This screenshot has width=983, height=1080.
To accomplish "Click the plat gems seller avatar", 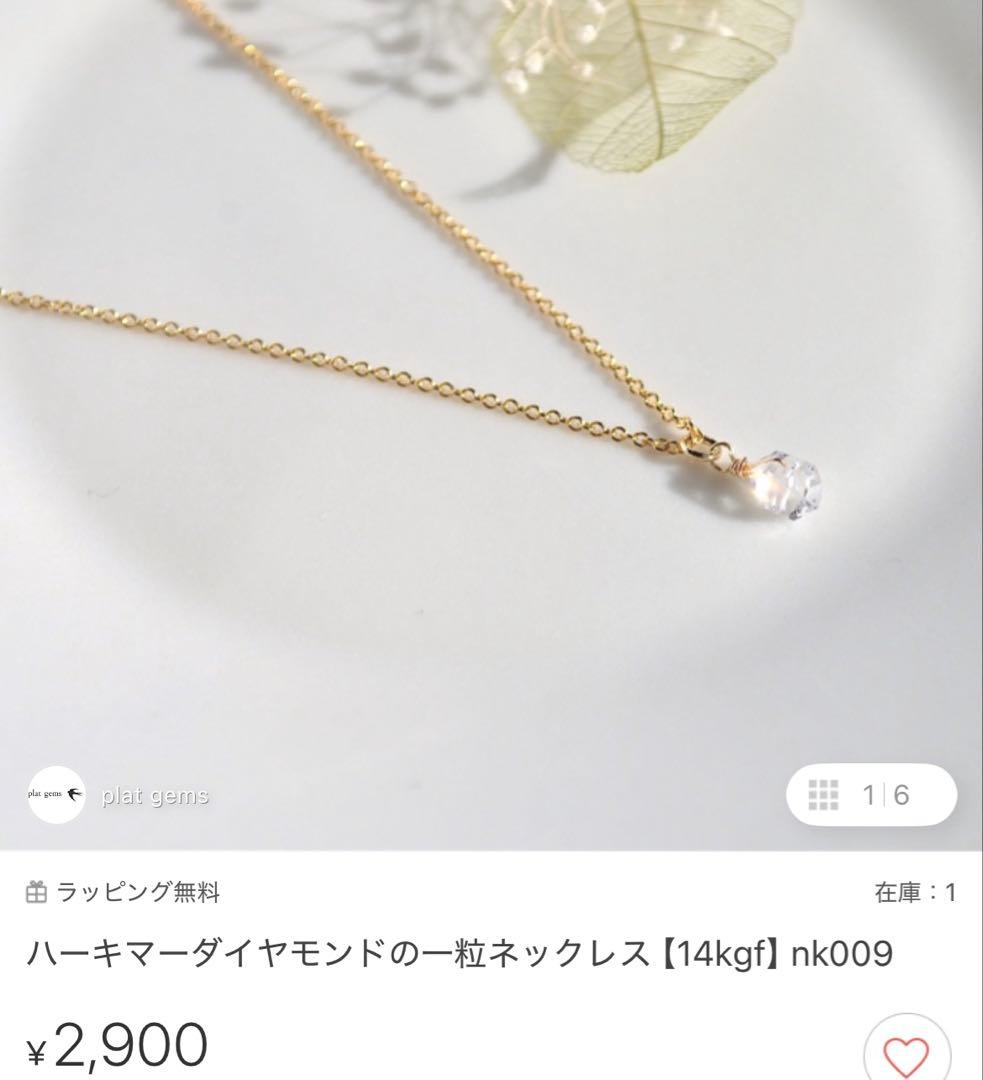I will tap(58, 795).
